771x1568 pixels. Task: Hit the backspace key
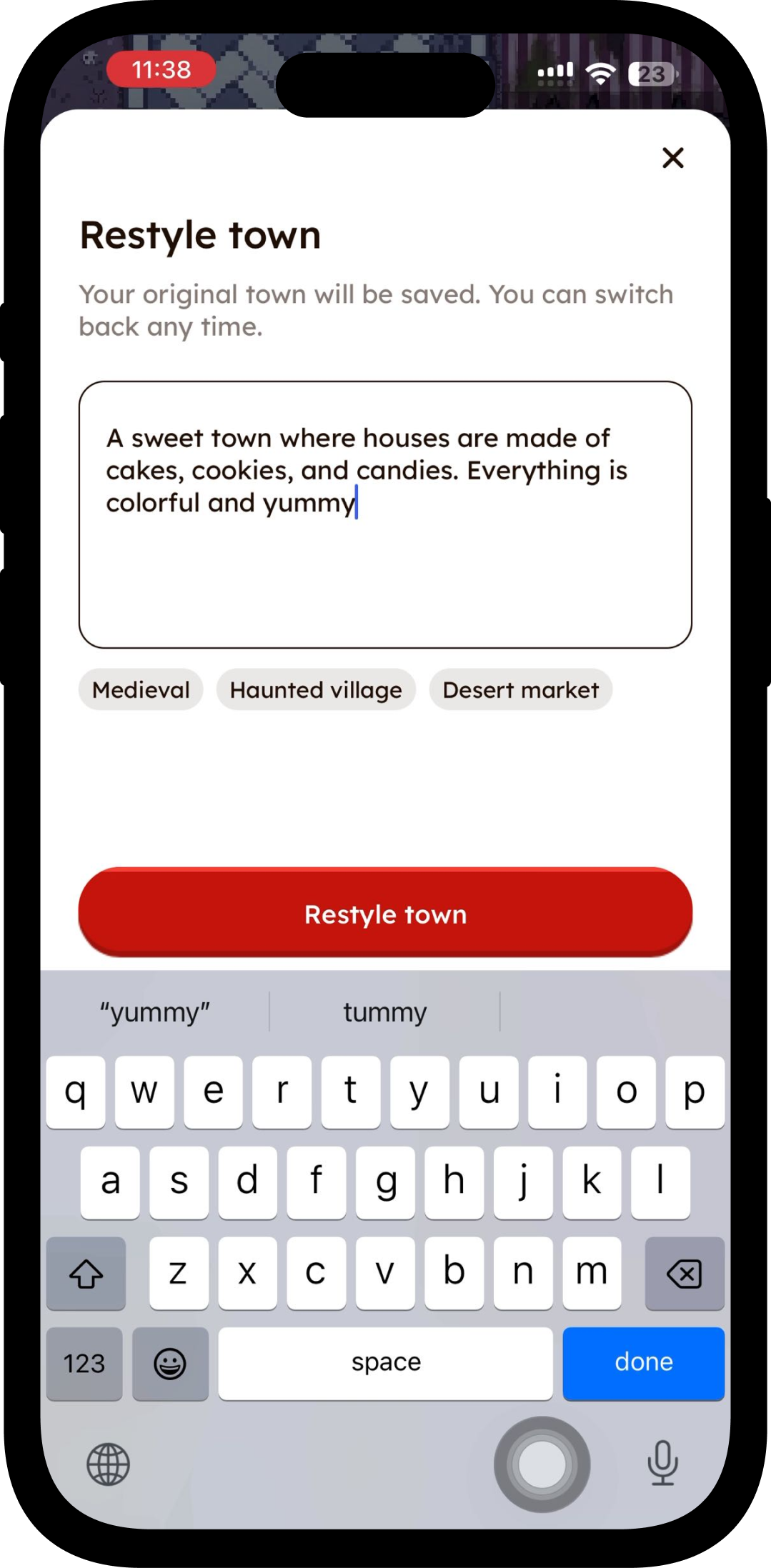coord(685,1273)
